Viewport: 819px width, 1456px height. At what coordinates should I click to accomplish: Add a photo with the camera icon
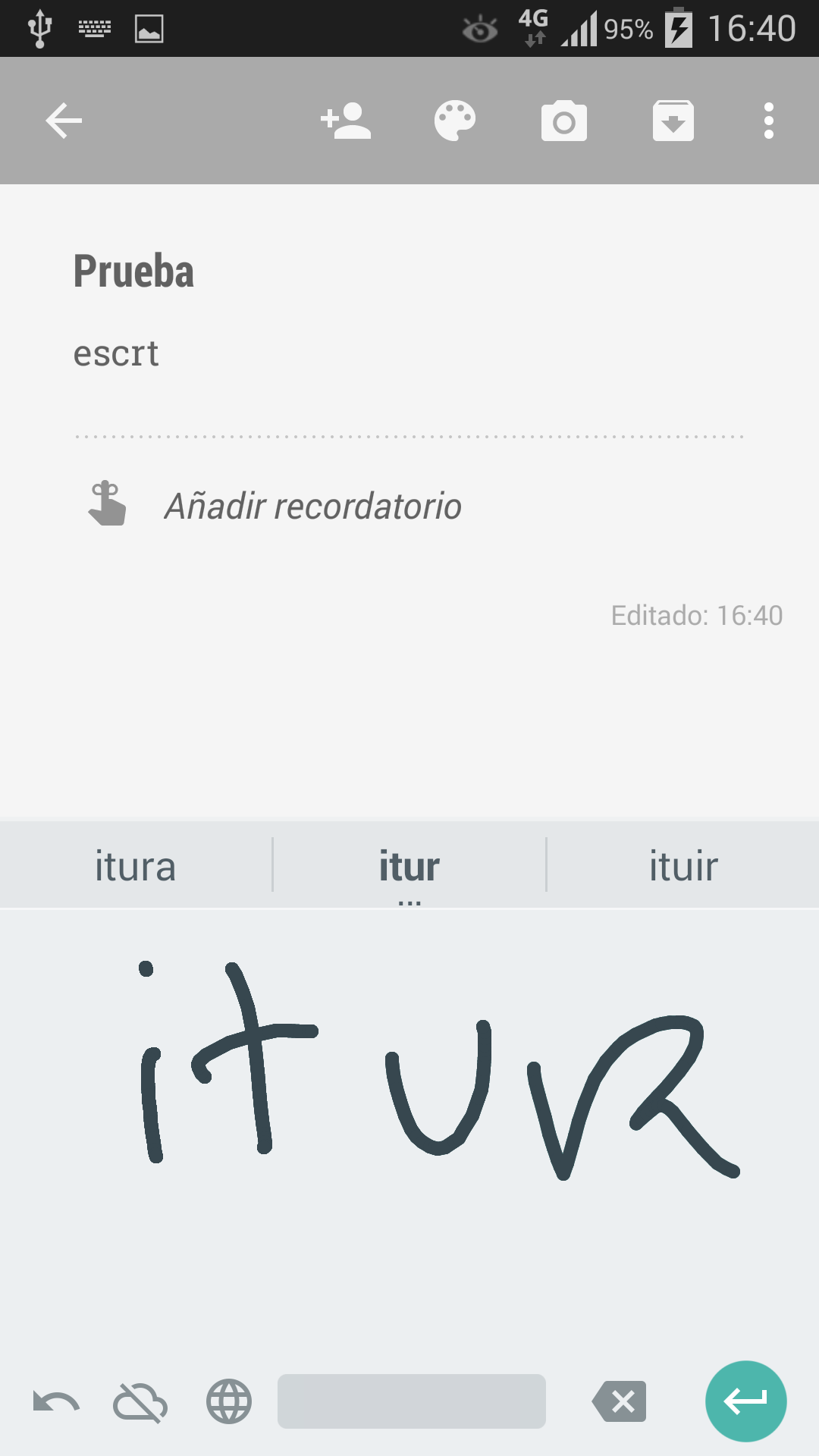click(564, 121)
